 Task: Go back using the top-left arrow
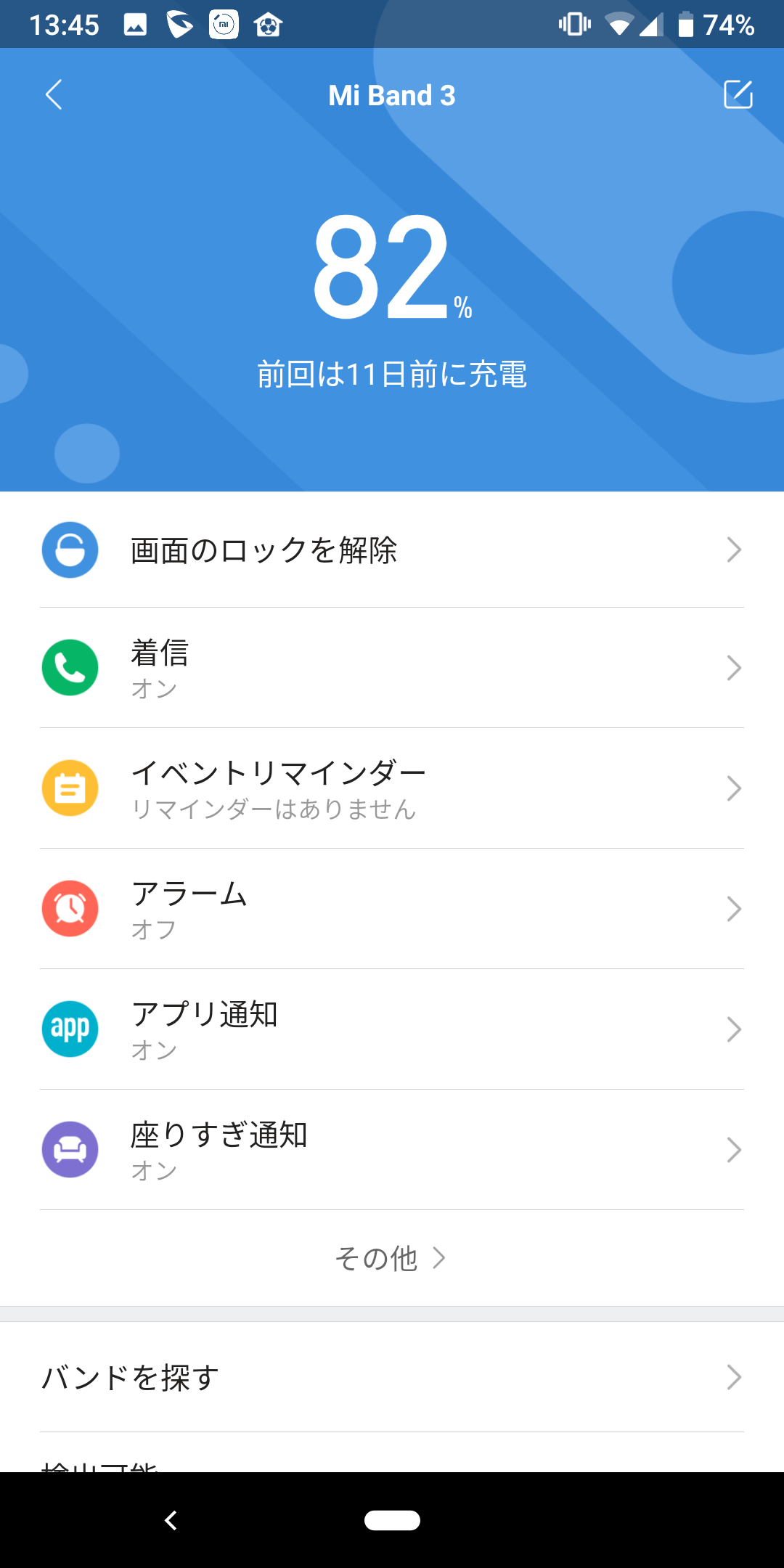(x=54, y=94)
